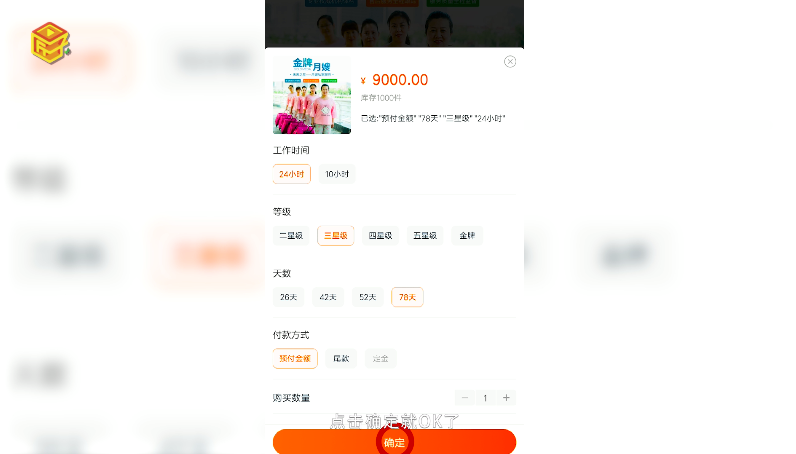Choose the 金牌 level chip

(467, 236)
